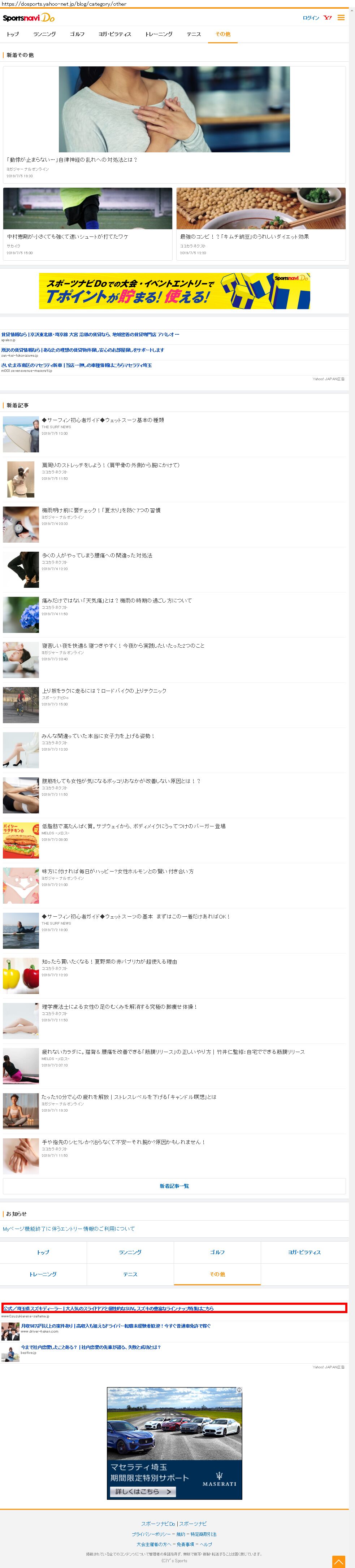Open the キムチ納豆 diet article card

click(261, 223)
